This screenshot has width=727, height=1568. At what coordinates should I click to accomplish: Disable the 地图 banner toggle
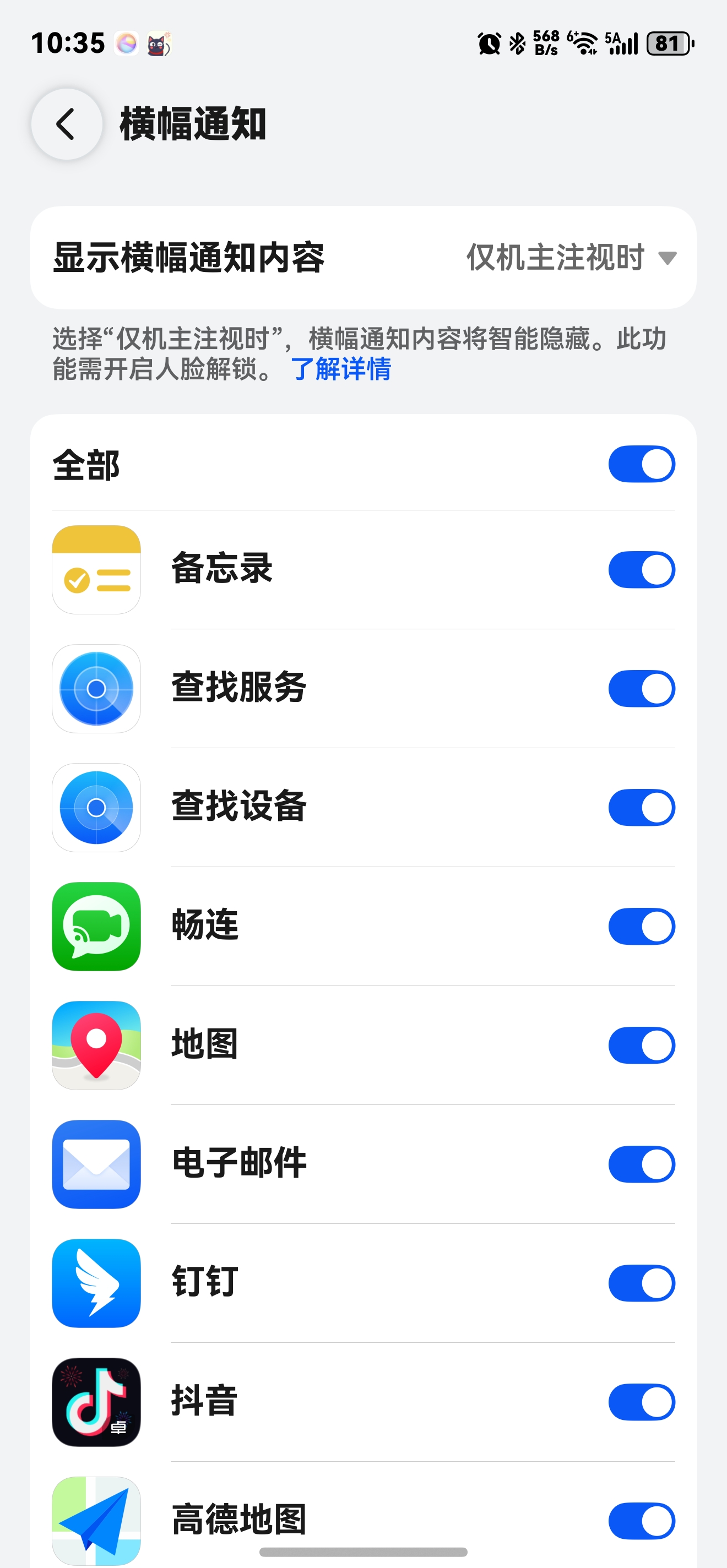point(641,1045)
